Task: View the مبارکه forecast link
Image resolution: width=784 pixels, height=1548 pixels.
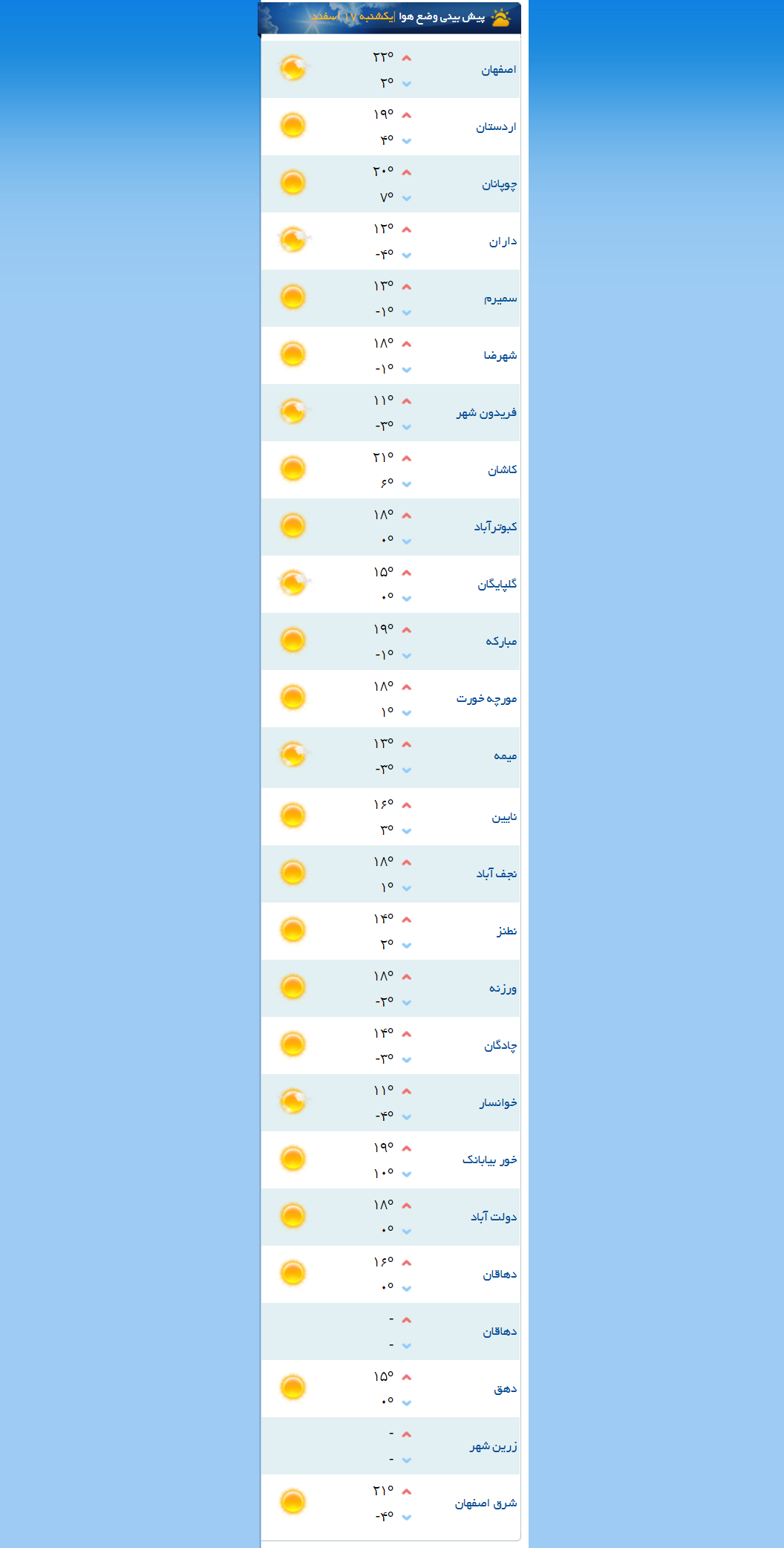Action: pyautogui.click(x=501, y=641)
